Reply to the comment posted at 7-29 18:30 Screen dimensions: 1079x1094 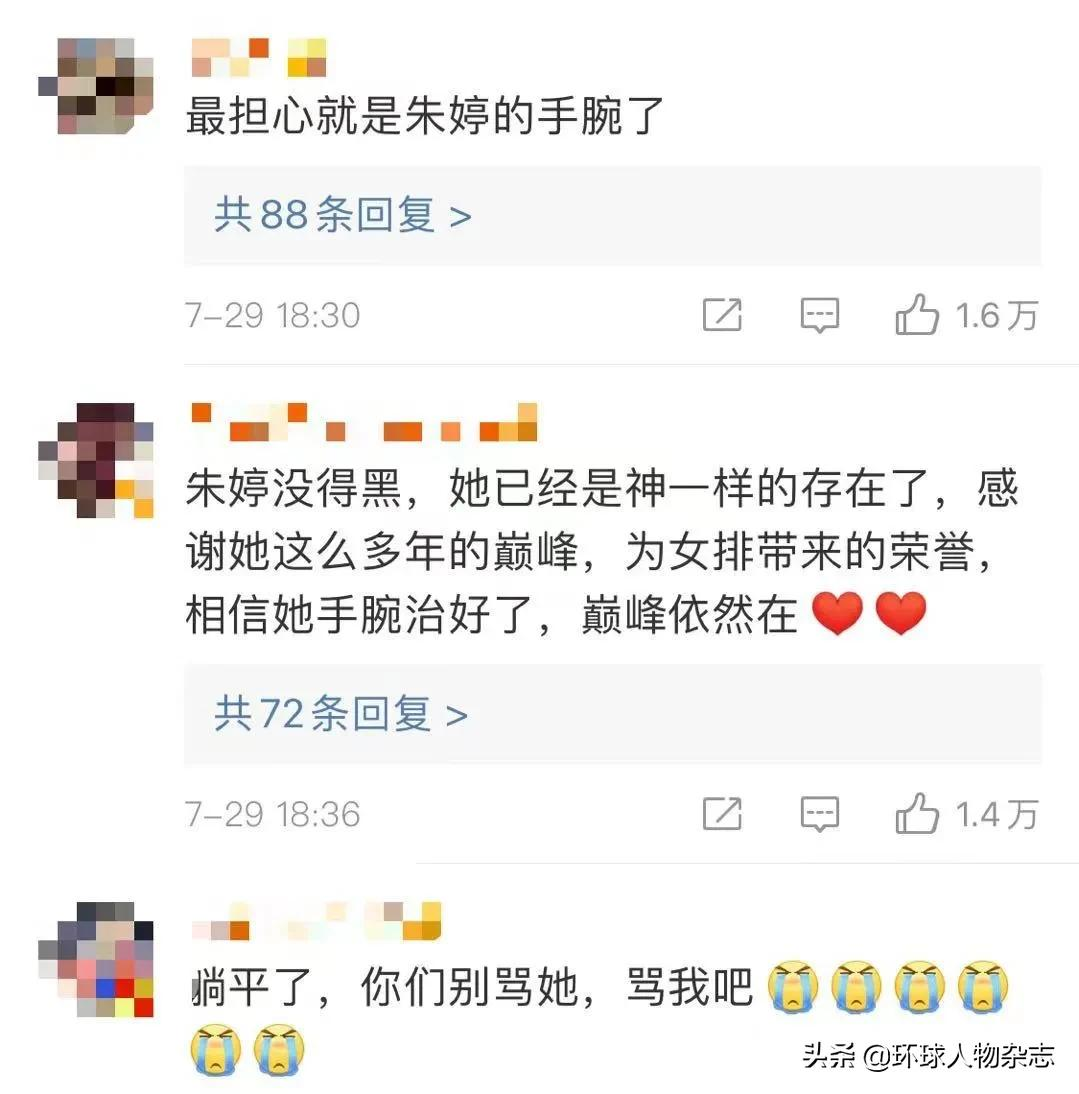pos(819,316)
